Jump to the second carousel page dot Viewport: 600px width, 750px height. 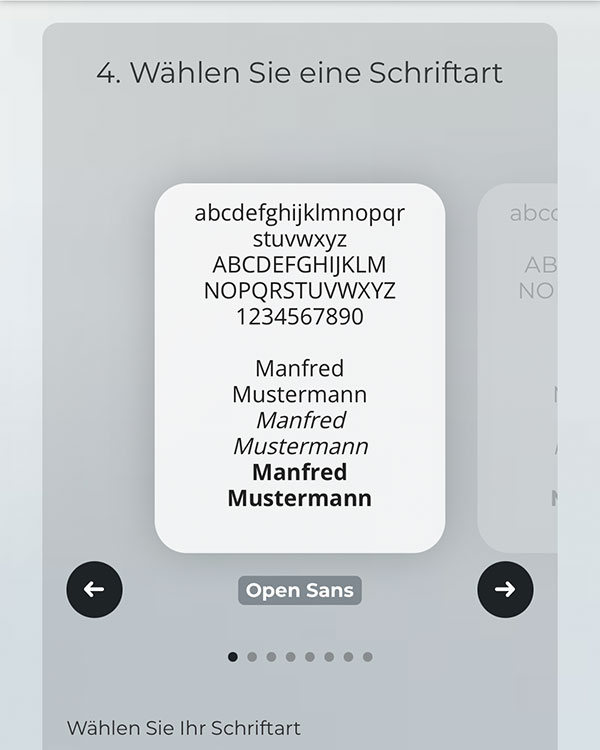[x=252, y=657]
